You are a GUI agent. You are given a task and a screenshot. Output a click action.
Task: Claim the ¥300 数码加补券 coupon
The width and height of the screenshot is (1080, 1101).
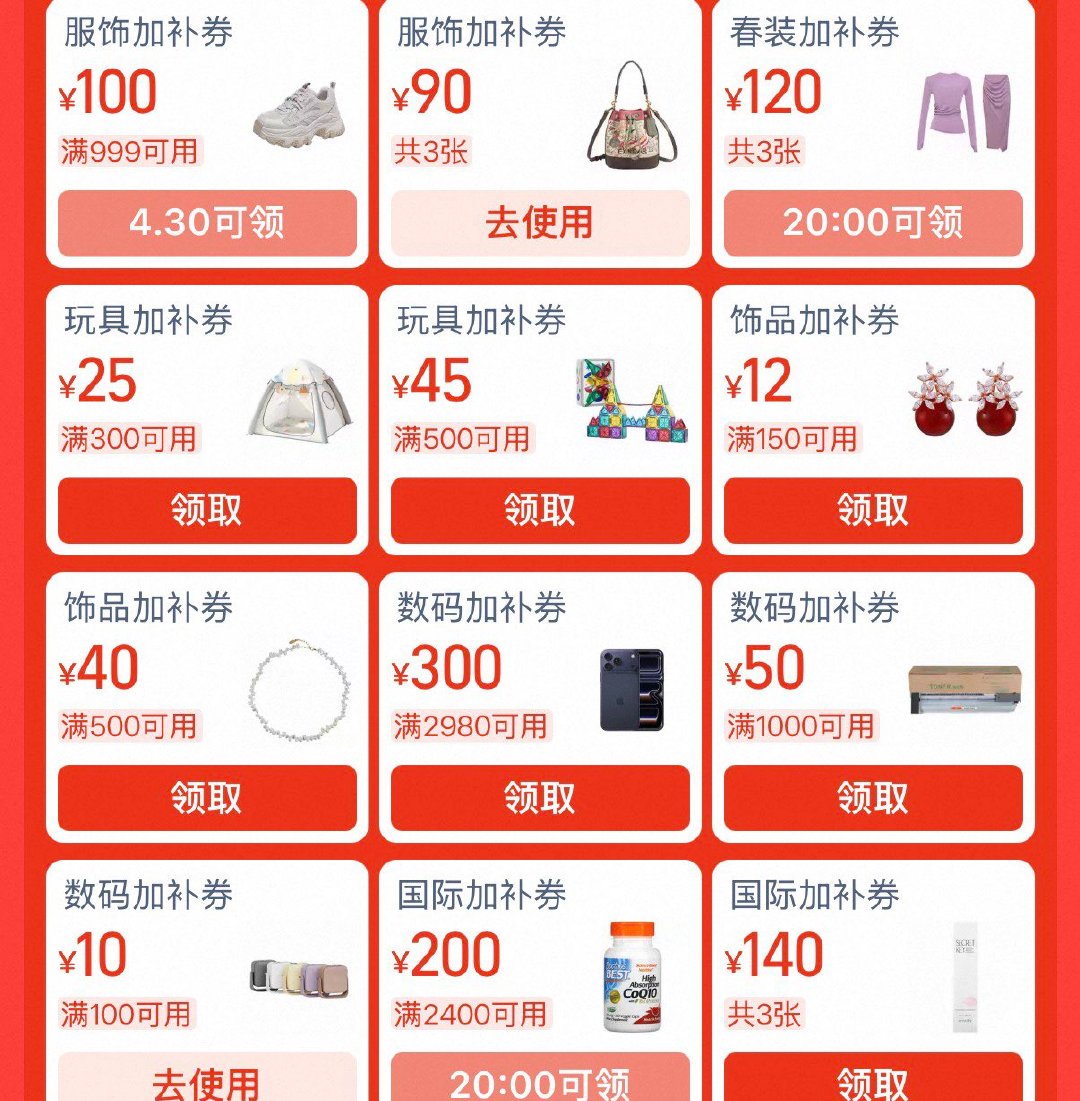[x=540, y=798]
